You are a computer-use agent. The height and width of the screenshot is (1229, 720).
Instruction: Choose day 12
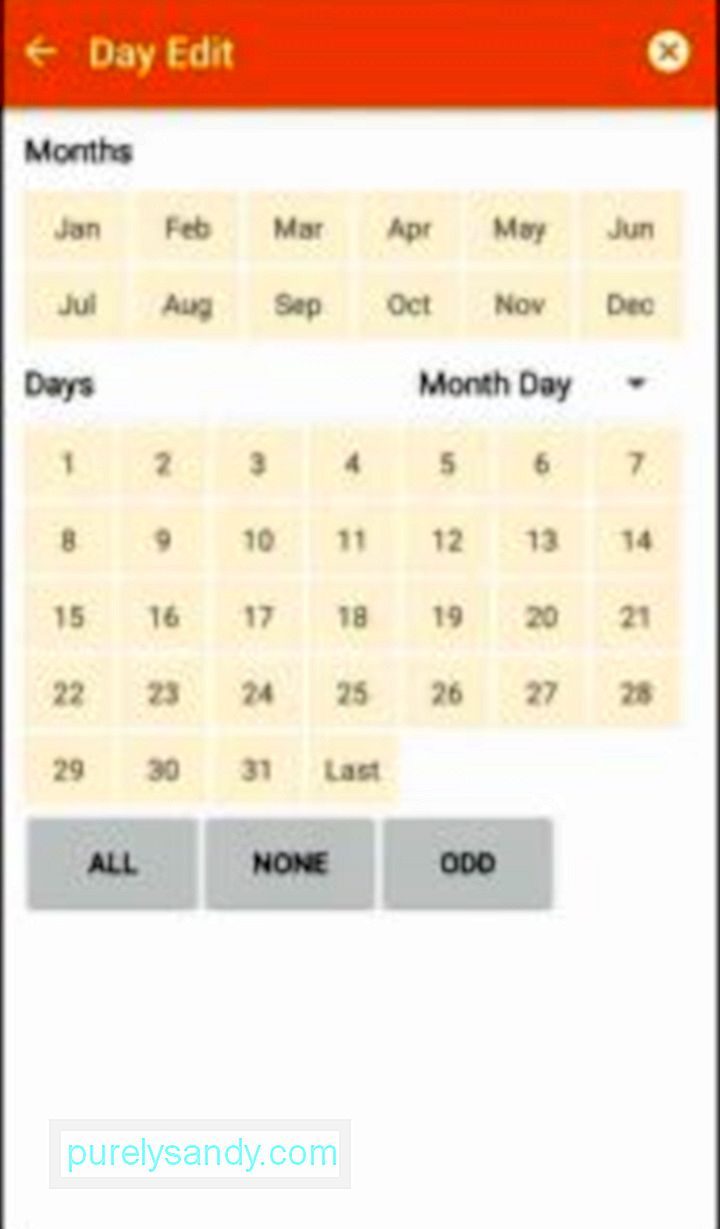[447, 541]
